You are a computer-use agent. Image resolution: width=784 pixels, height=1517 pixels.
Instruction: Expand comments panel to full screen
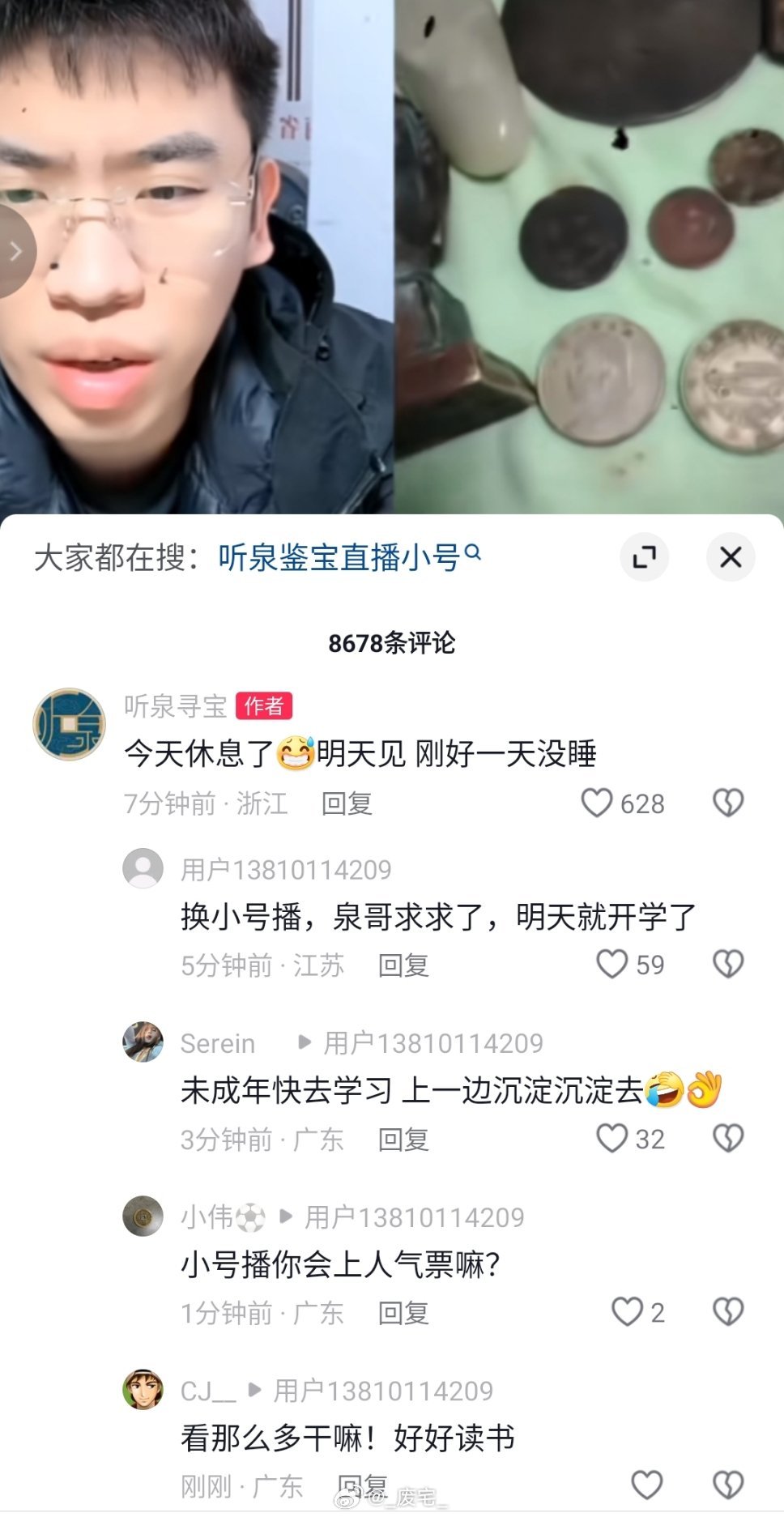[x=644, y=557]
